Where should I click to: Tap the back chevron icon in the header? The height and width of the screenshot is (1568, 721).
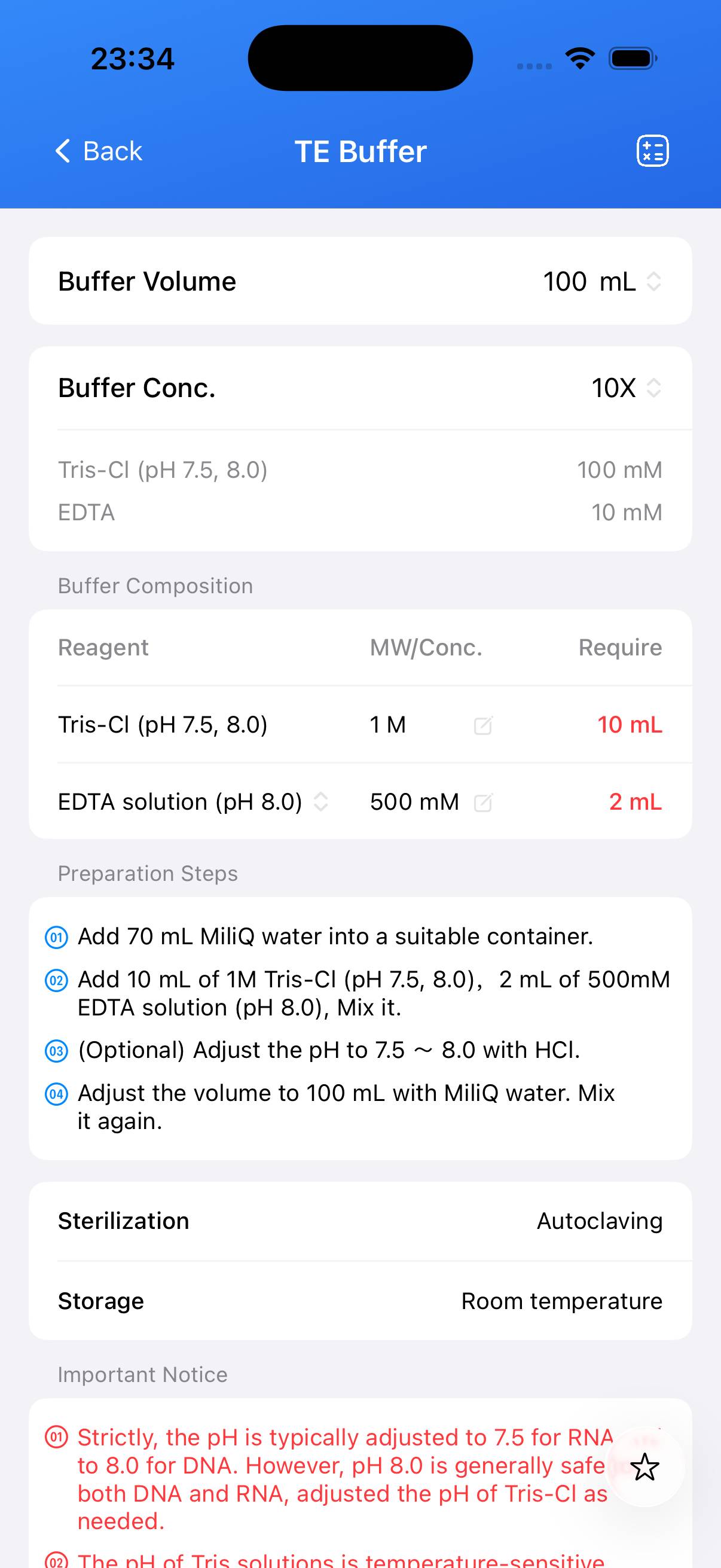[x=63, y=150]
